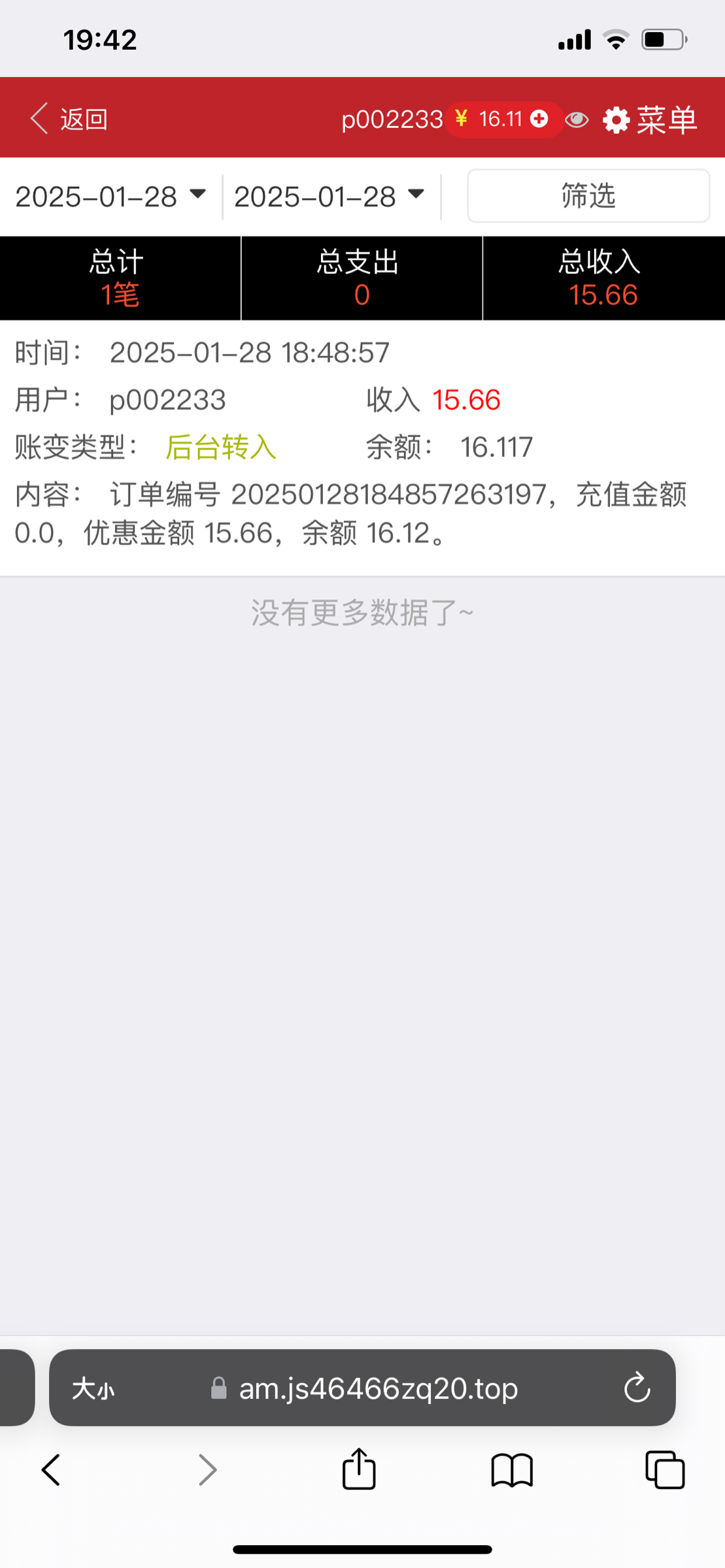This screenshot has height=1568, width=725.
Task: Open Safari page size options 大小
Action: (93, 1388)
